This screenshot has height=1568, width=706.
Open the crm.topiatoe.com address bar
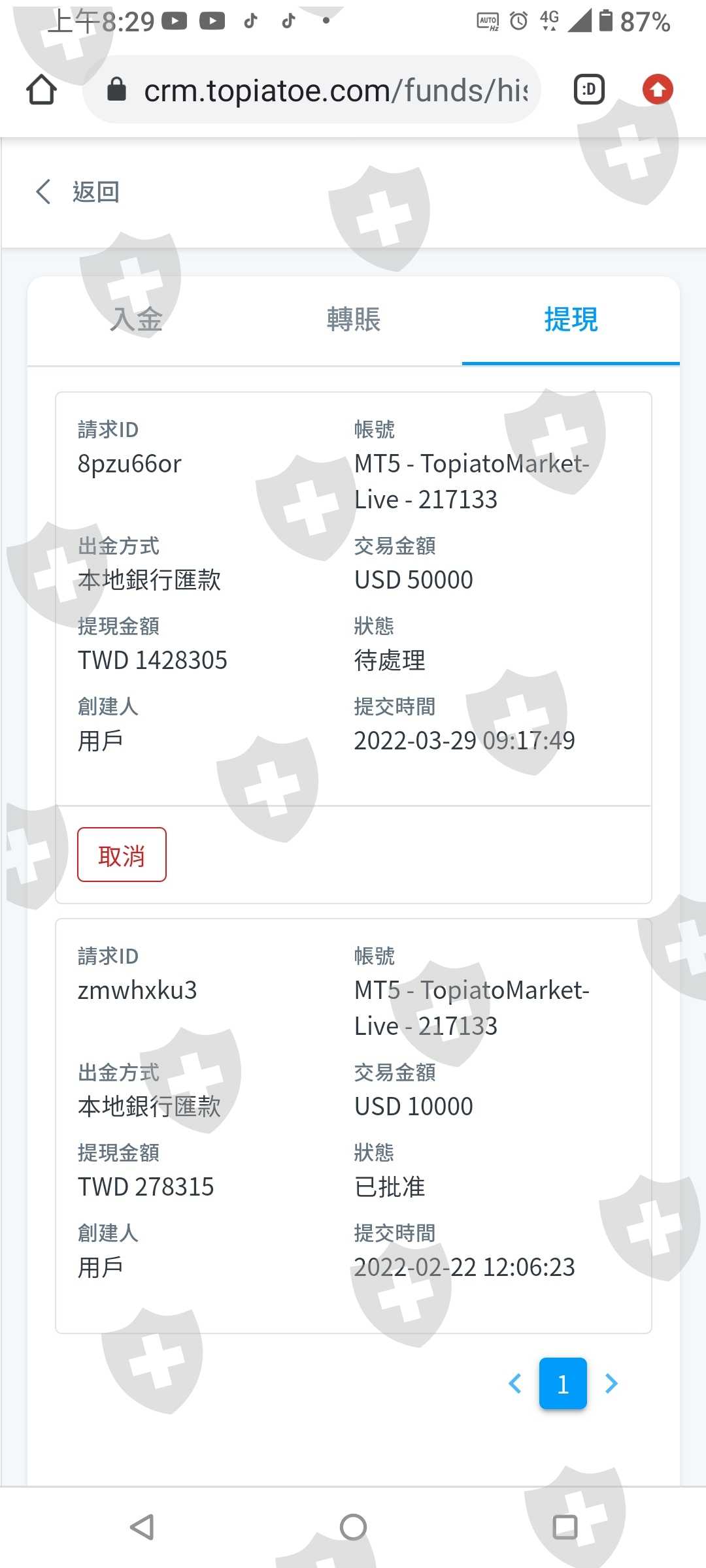pyautogui.click(x=311, y=90)
